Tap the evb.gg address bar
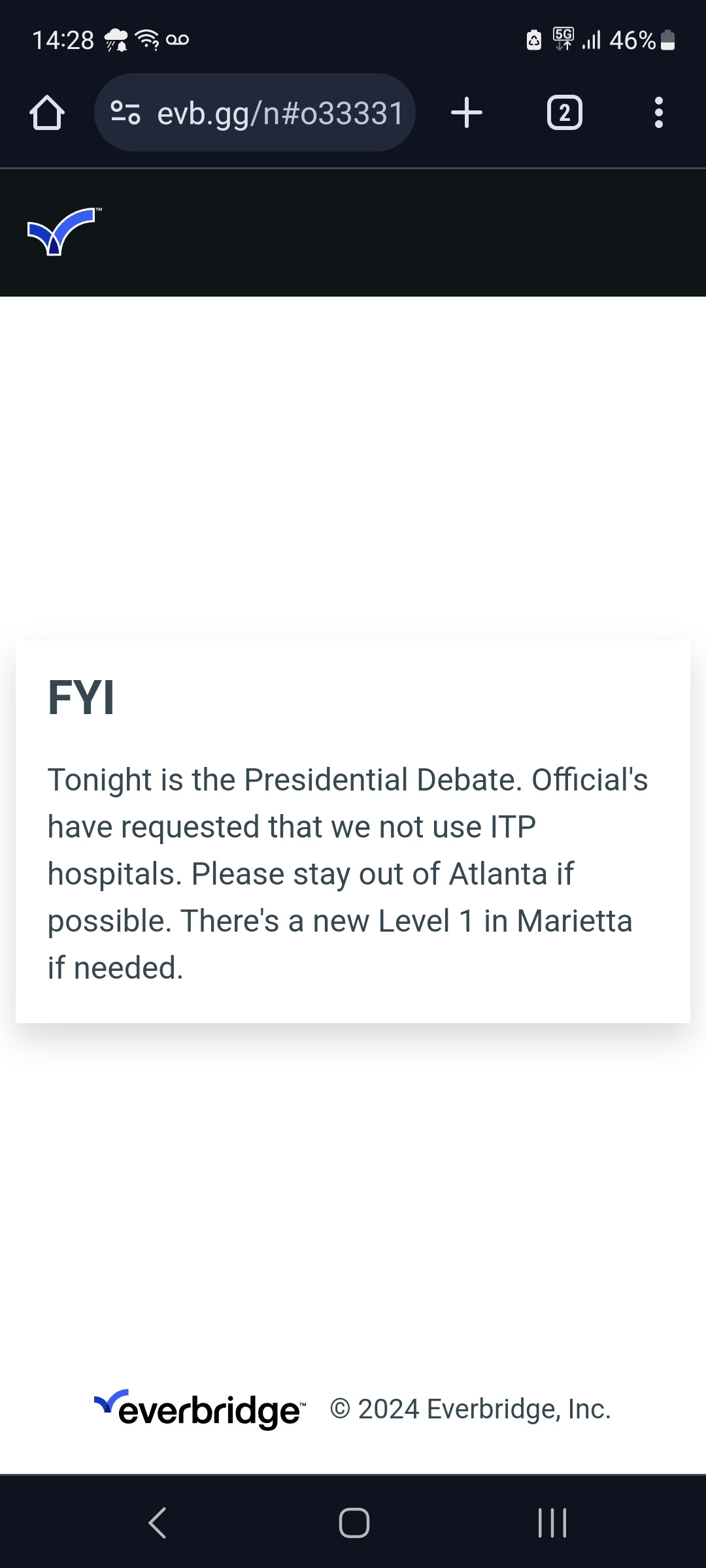706x1568 pixels. pyautogui.click(x=280, y=113)
